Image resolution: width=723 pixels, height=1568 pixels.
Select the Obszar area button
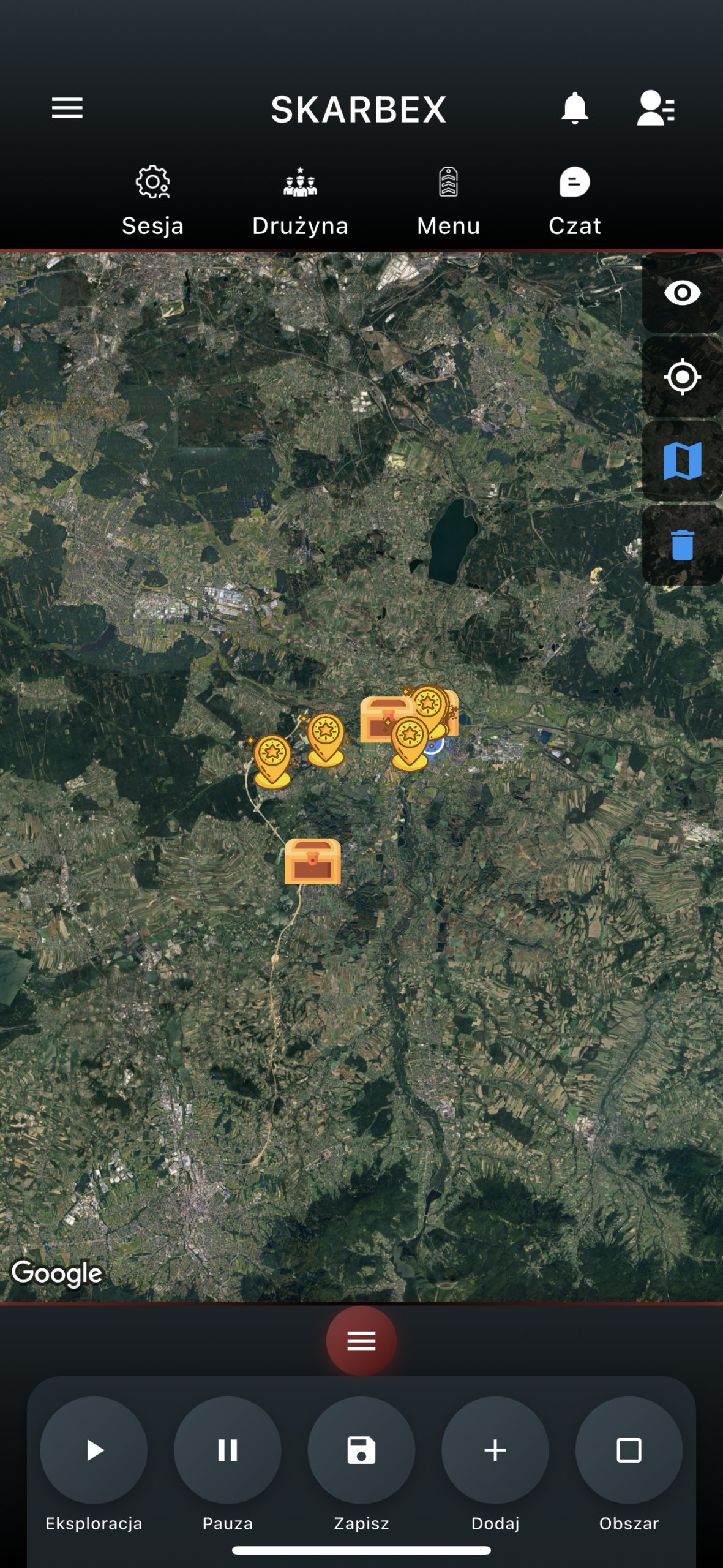coord(629,1450)
